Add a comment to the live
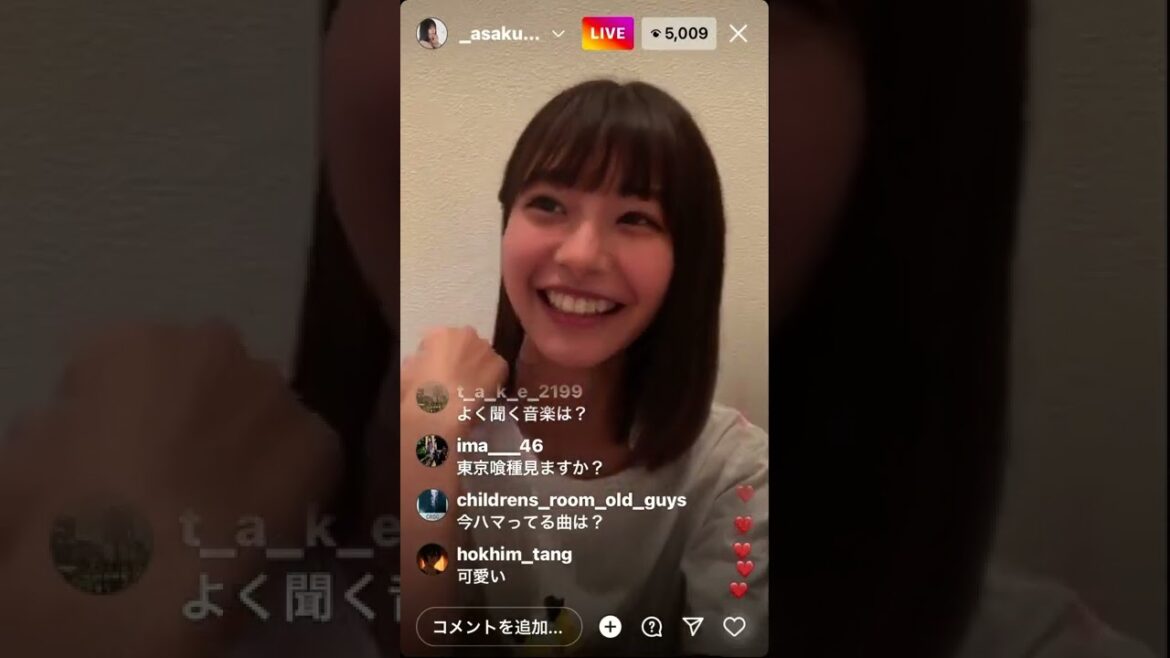This screenshot has height=658, width=1170. click(x=498, y=627)
